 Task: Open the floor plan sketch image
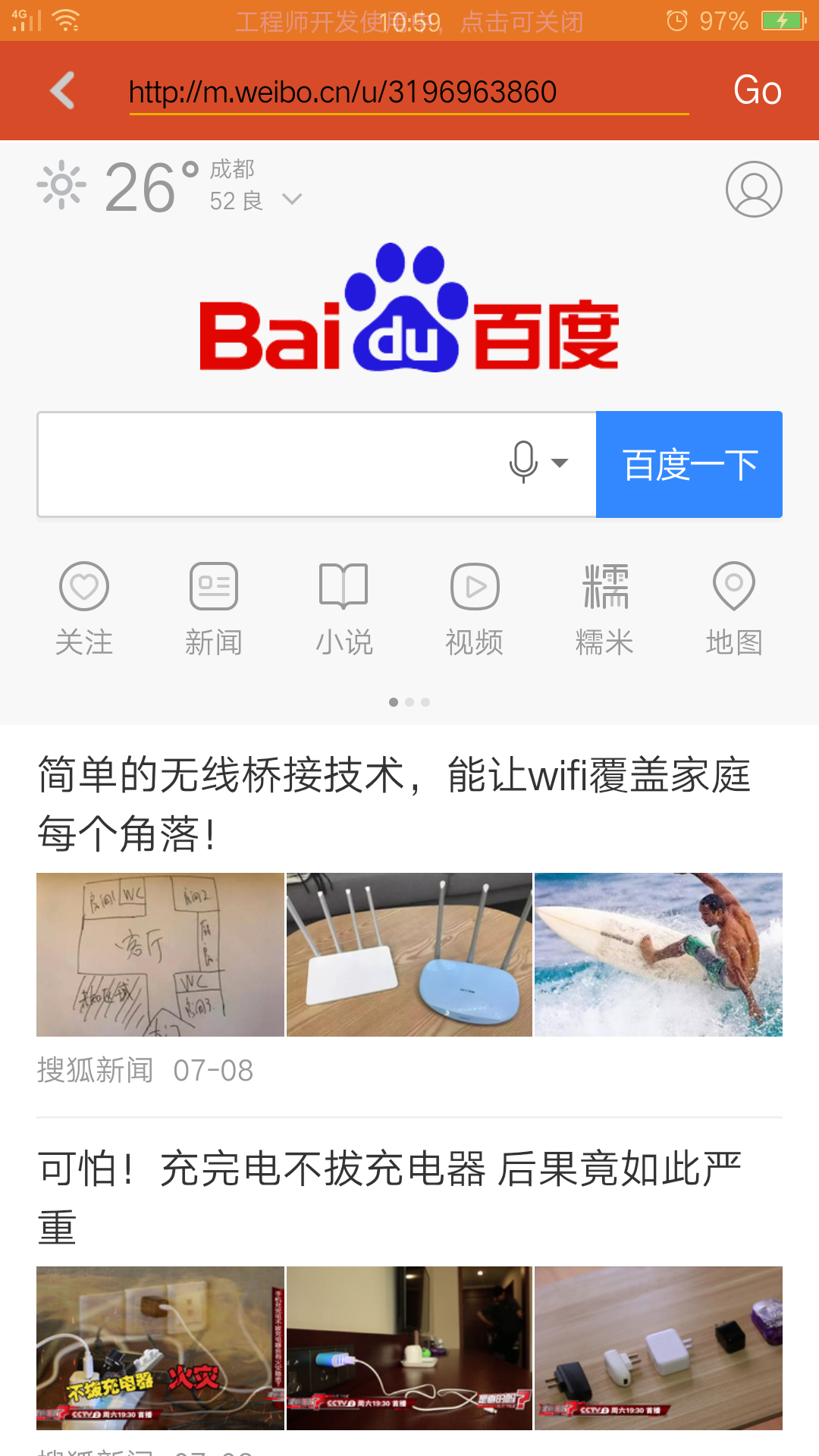pos(160,954)
